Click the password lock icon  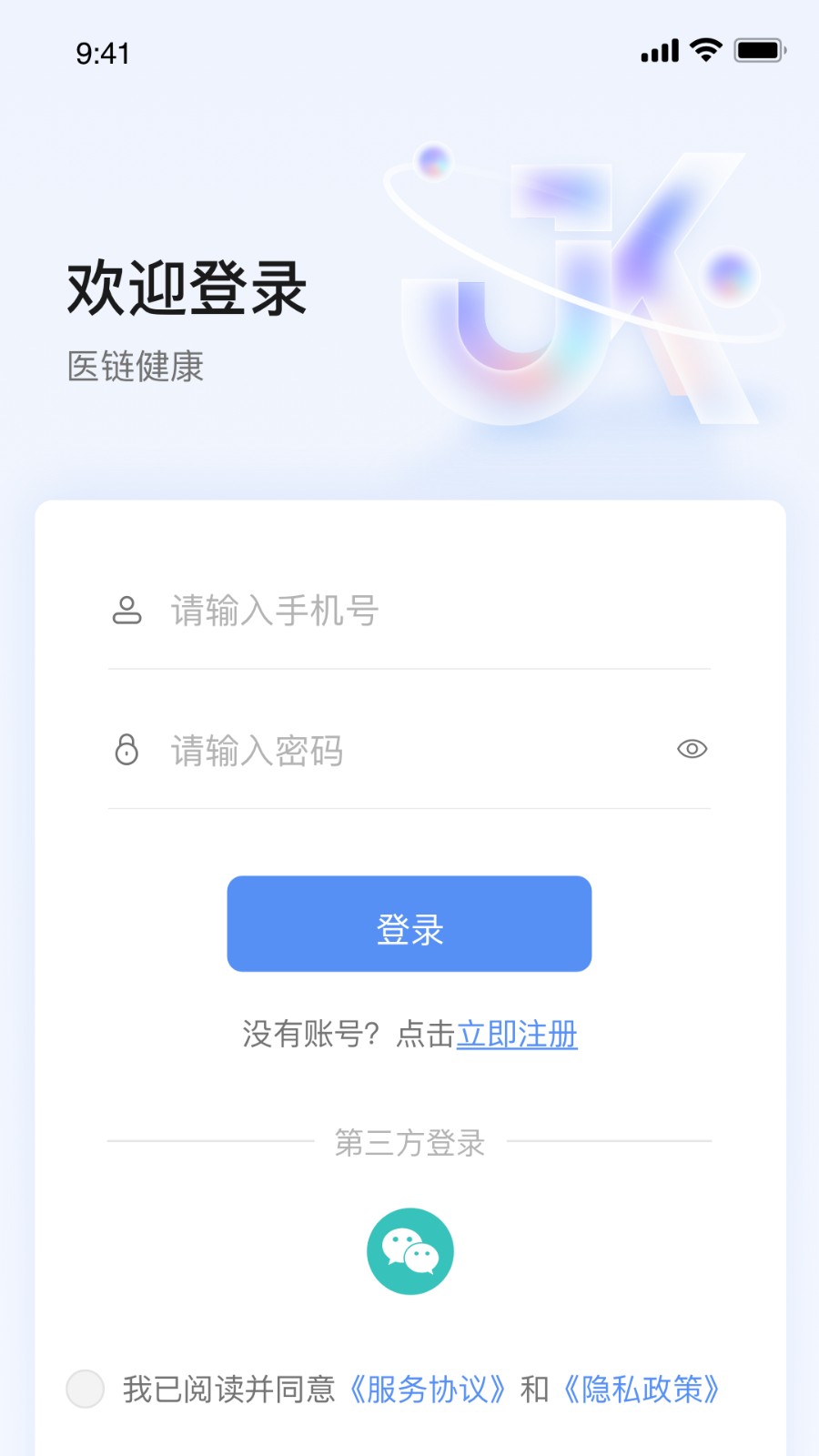pyautogui.click(x=127, y=750)
